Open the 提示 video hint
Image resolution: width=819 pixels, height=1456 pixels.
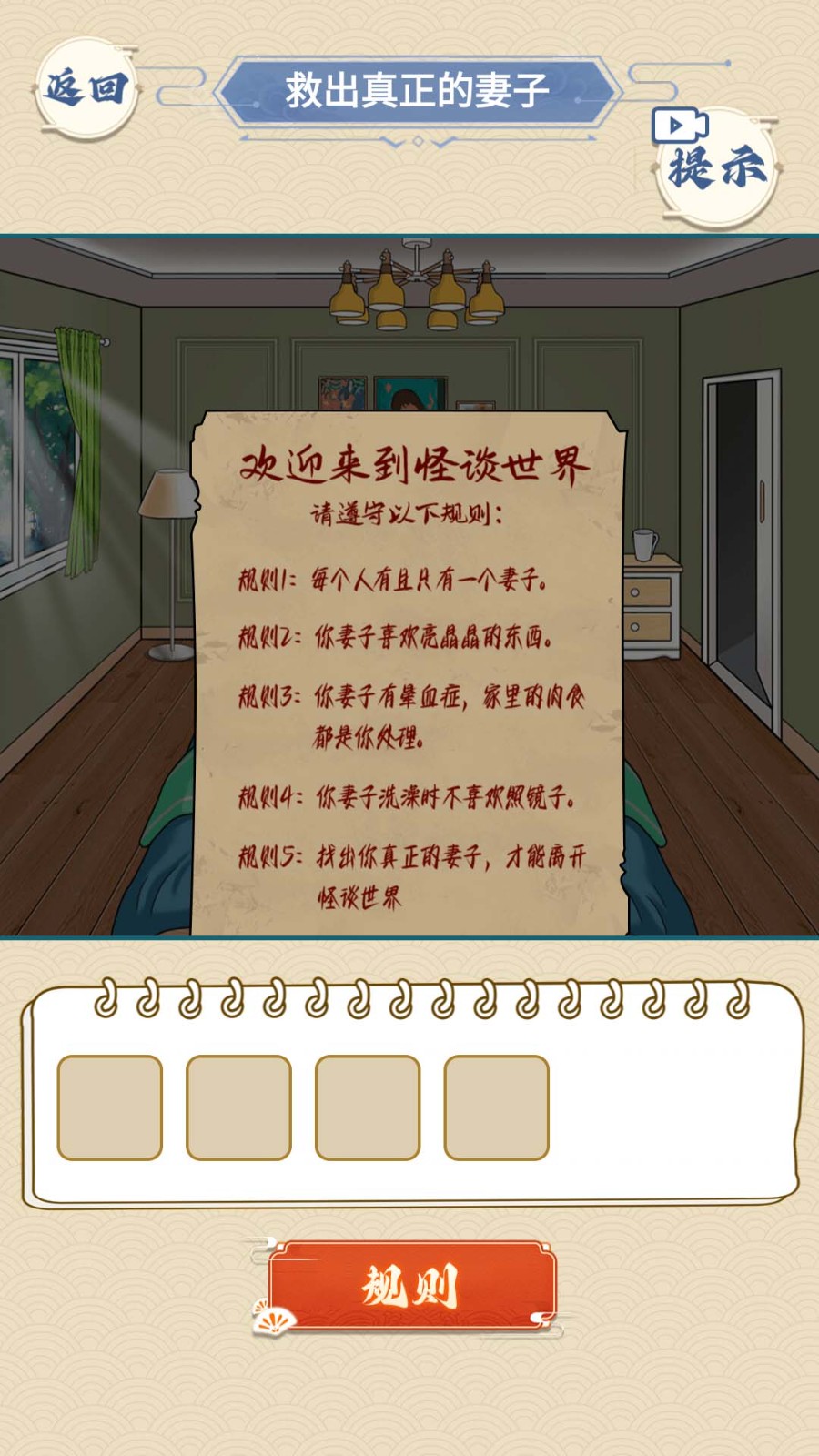[x=716, y=166]
